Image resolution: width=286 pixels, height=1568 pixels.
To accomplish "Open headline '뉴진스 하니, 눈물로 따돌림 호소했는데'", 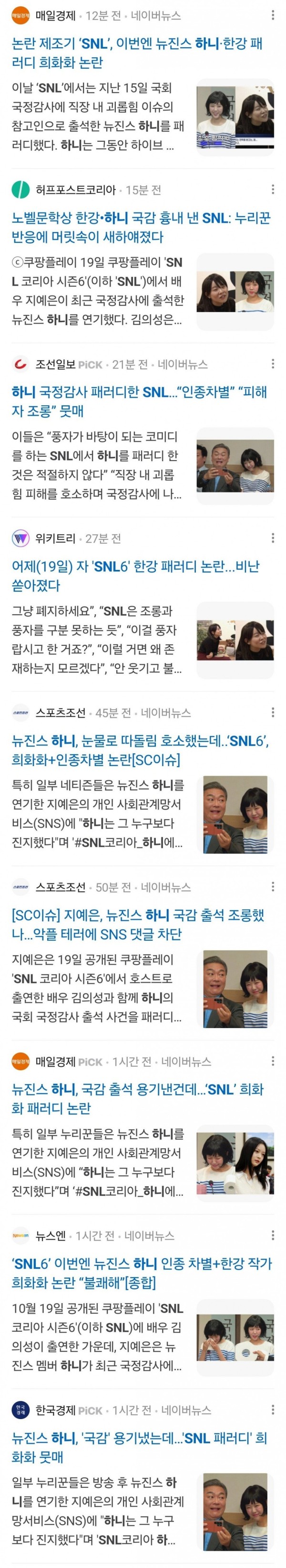I will (x=140, y=749).
